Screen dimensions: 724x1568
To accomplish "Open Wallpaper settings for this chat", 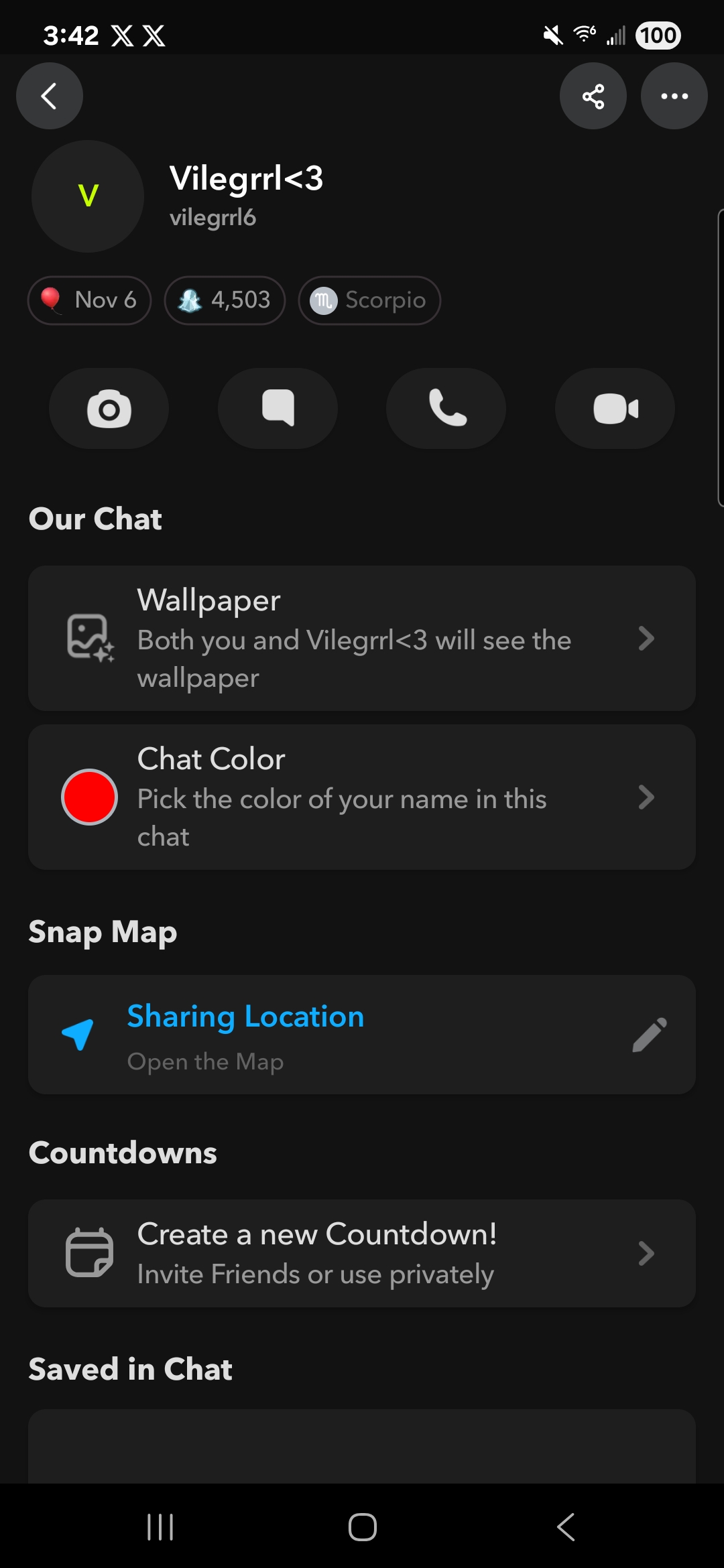I will (362, 638).
